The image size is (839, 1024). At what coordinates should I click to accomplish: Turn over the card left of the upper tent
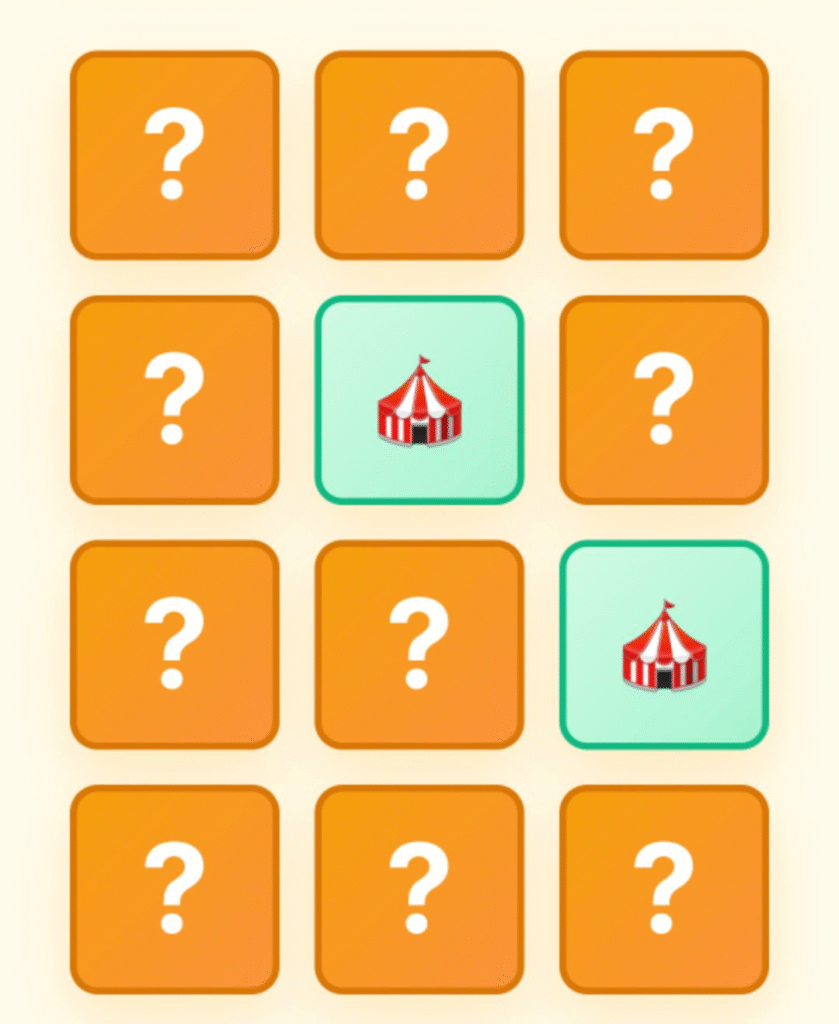[174, 399]
